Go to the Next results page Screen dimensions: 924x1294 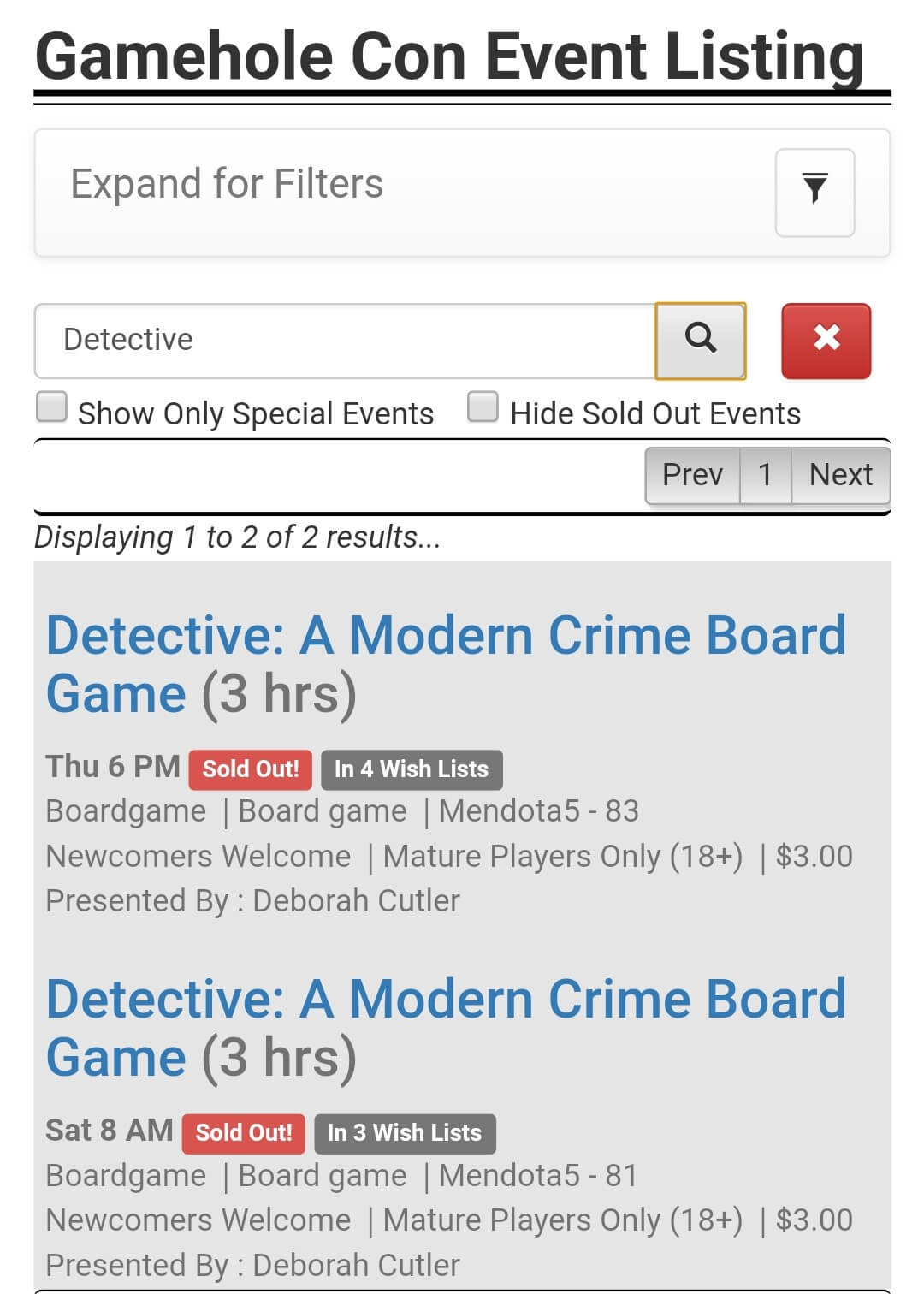[x=840, y=475]
